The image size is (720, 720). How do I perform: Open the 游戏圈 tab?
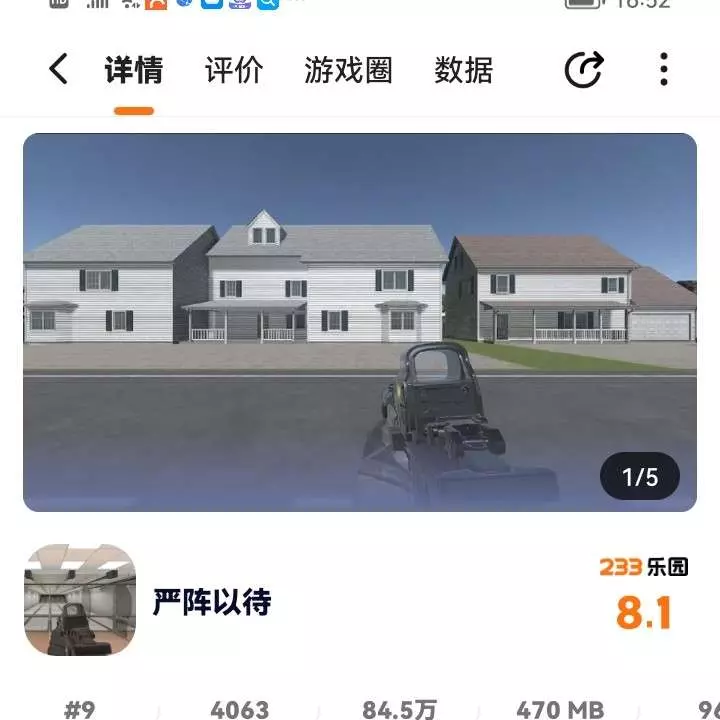[x=348, y=70]
